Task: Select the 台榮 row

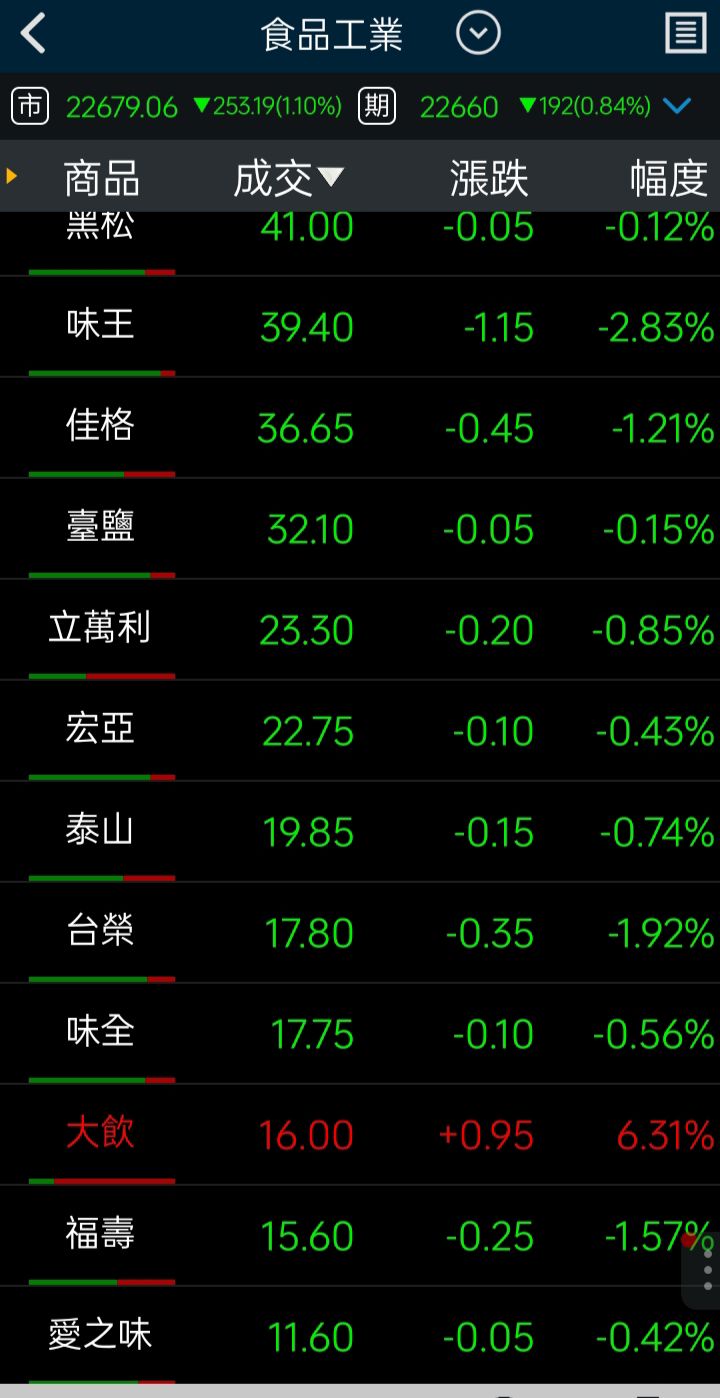Action: point(100,932)
